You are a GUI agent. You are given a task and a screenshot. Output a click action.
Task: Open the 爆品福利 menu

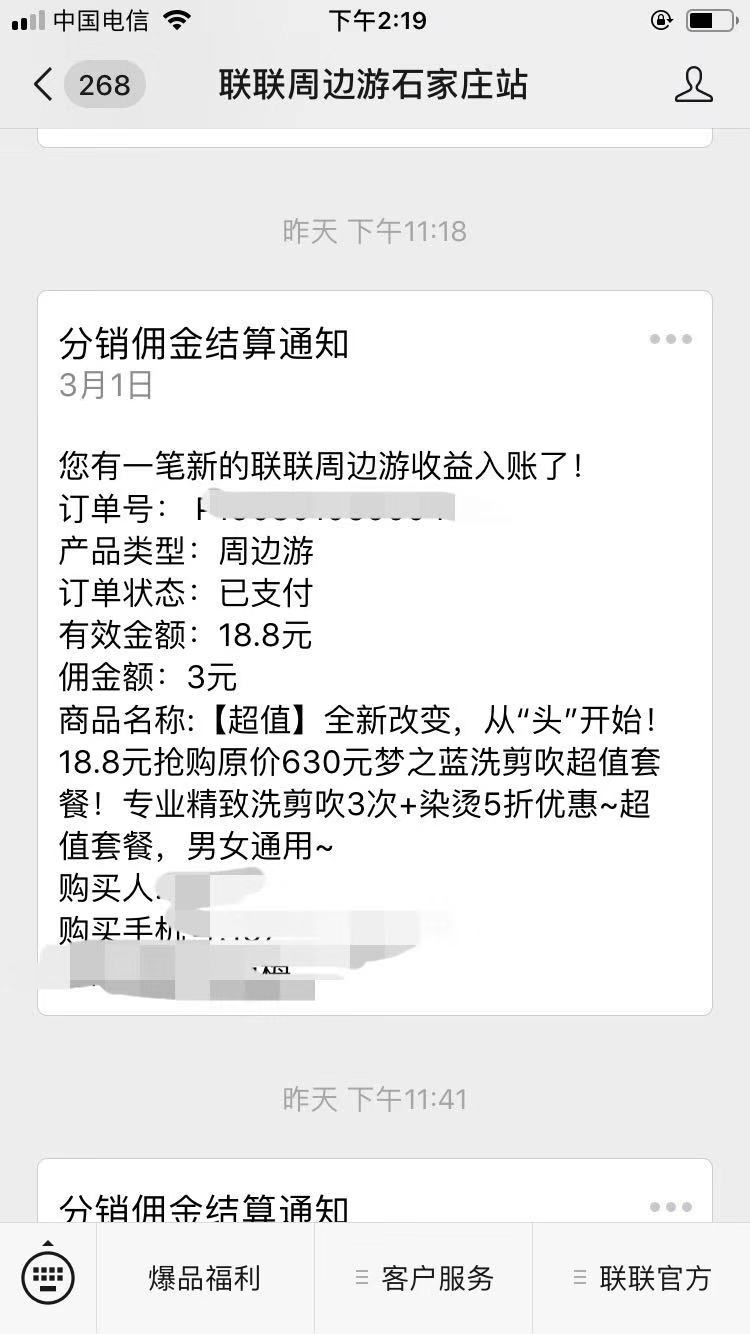pyautogui.click(x=205, y=1277)
